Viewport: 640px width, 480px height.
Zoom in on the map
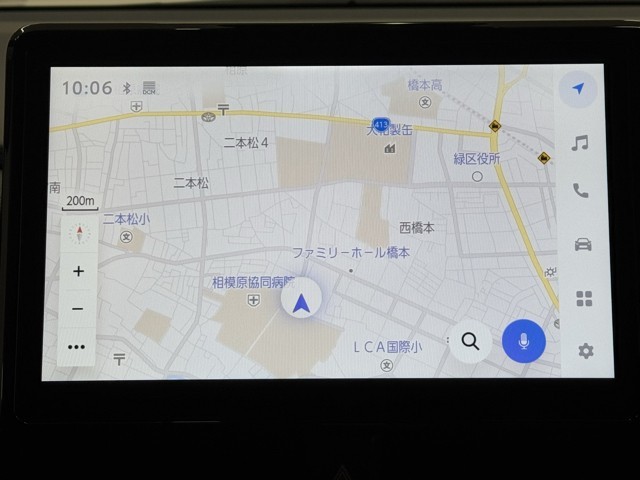78,271
